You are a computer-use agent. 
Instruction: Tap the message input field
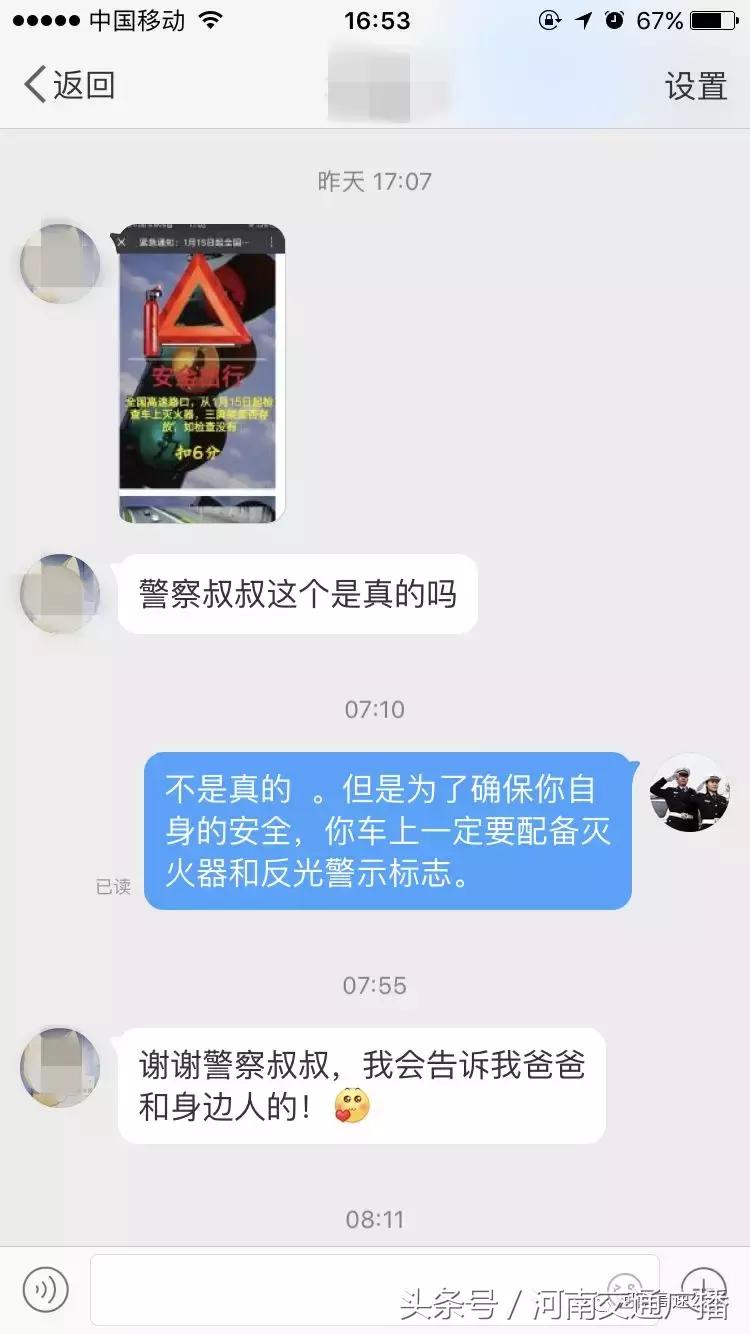click(x=350, y=1289)
